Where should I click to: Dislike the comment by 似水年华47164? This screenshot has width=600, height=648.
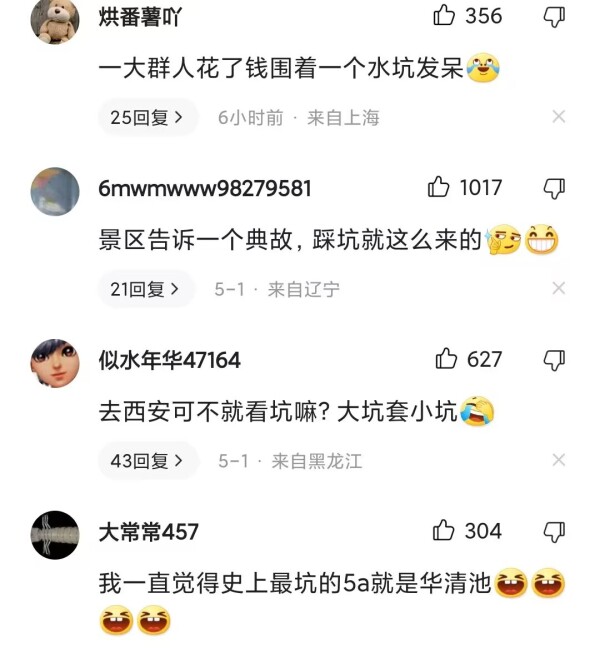pos(554,360)
